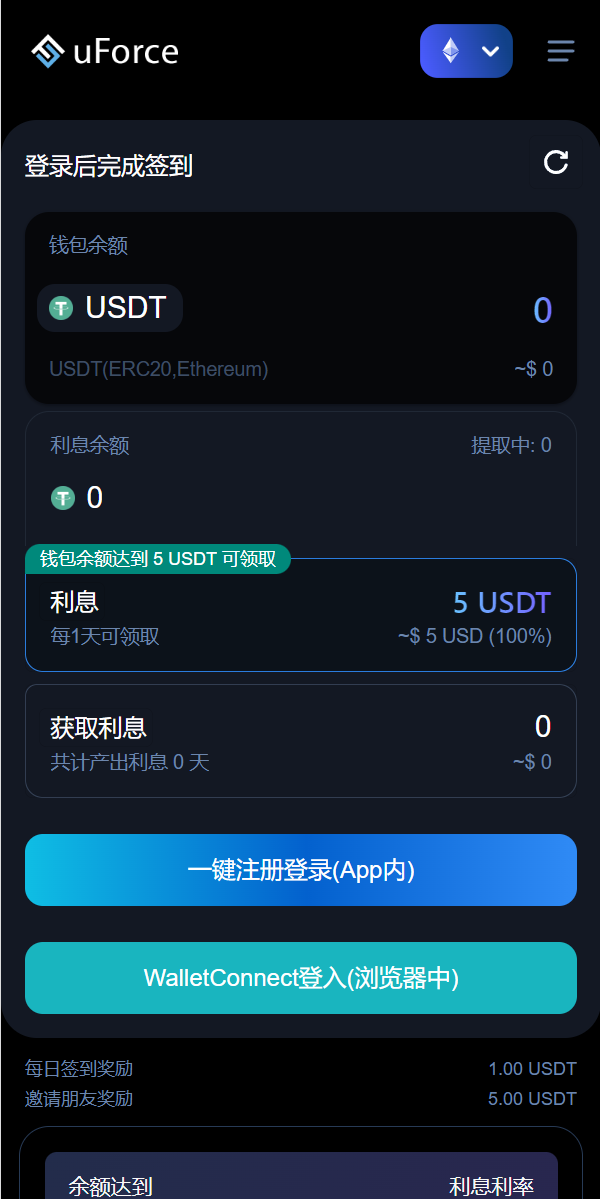Tap 一键注册登录(App内) button

click(x=301, y=870)
